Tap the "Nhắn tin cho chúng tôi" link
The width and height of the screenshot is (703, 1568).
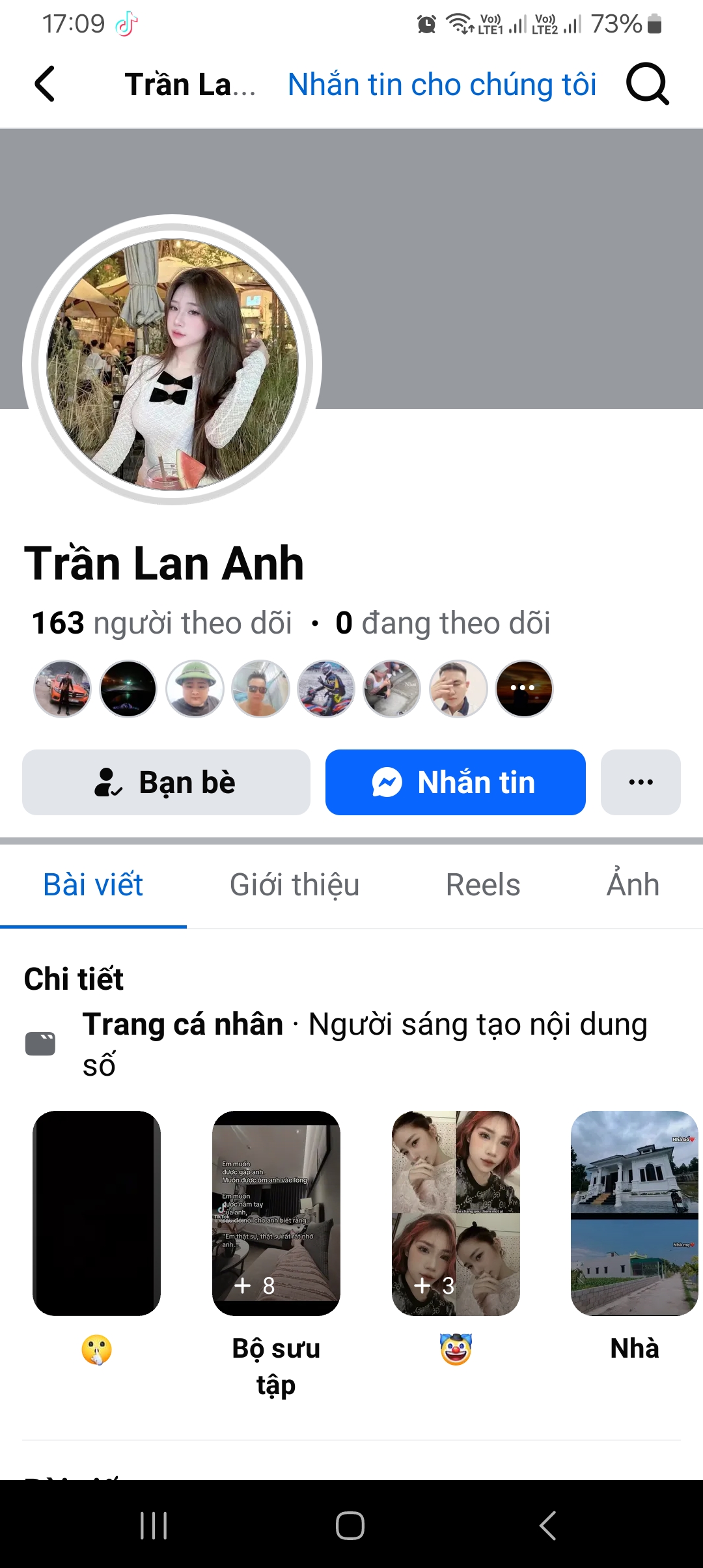[x=442, y=85]
